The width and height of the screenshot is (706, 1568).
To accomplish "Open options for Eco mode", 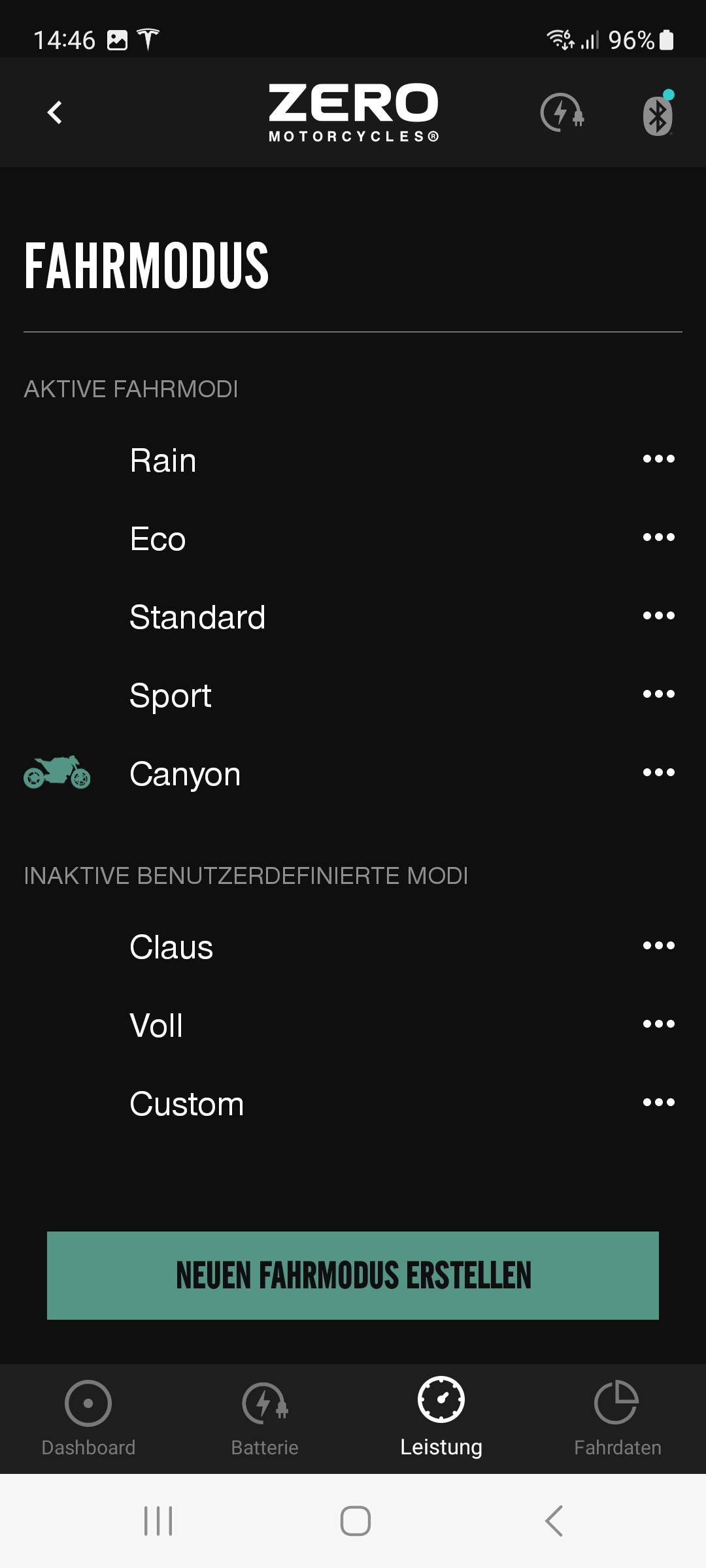I will point(658,538).
